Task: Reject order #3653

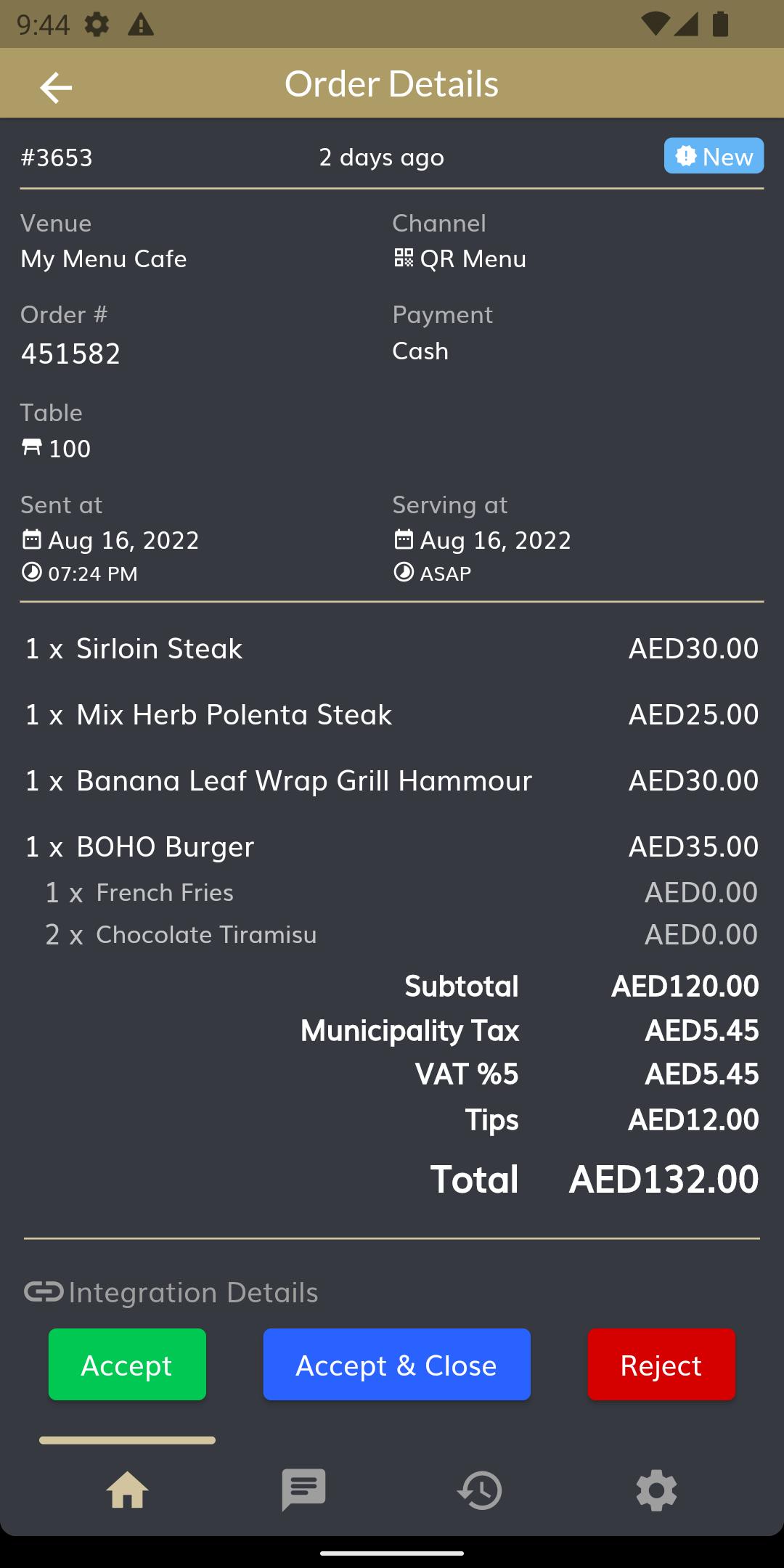Action: coord(661,1365)
